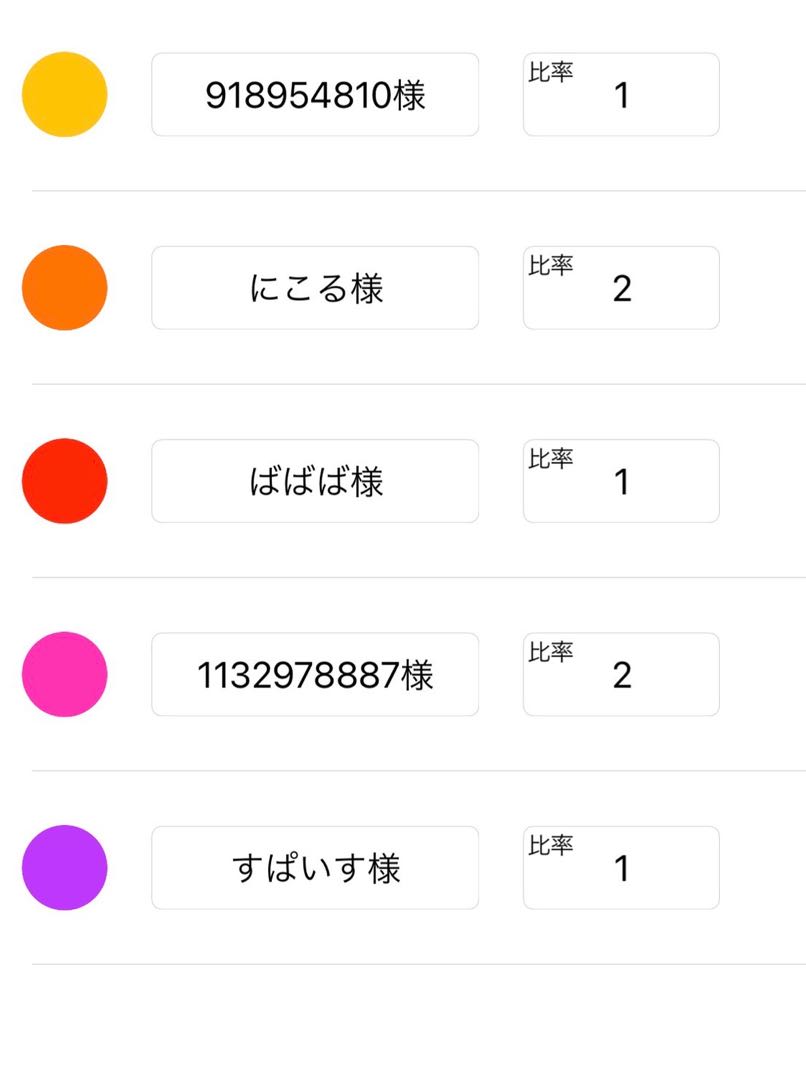
Task: Select the ratio box for ばばば様
Action: [x=620, y=481]
